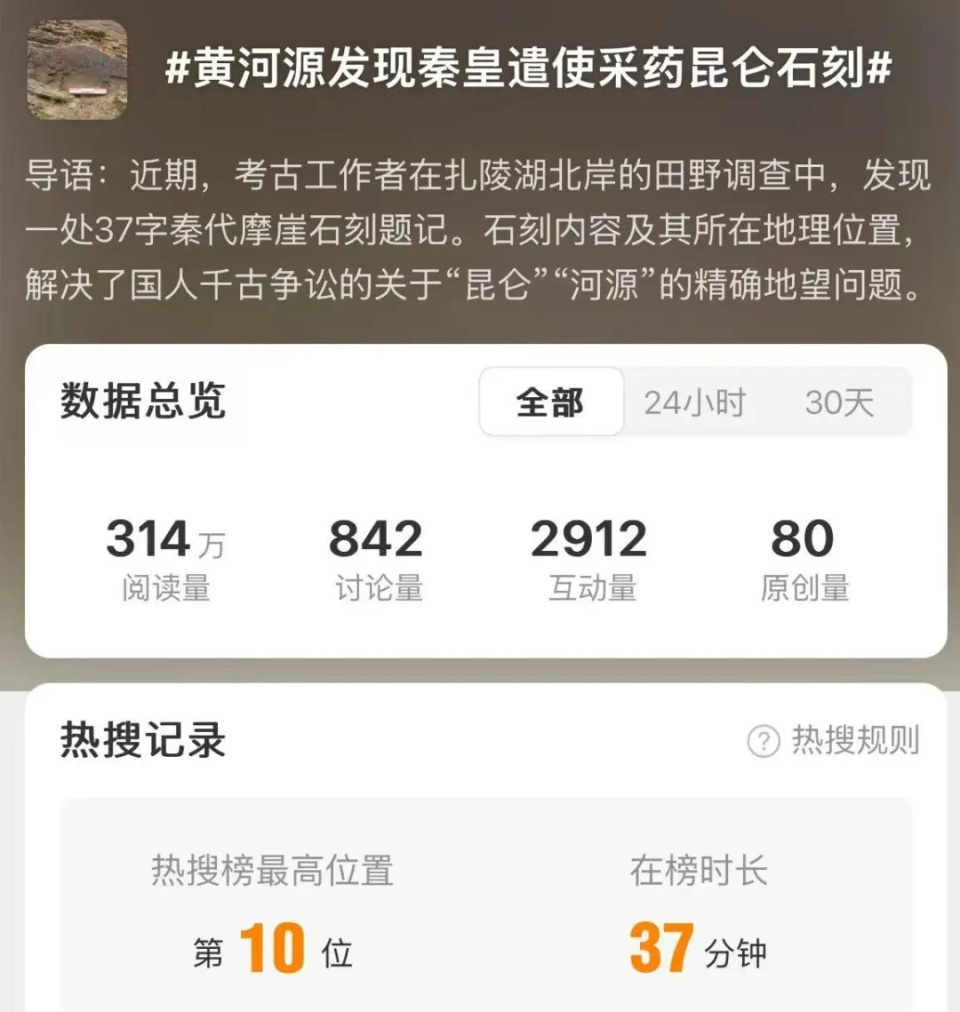
Task: Switch to the 24小时 data range
Action: point(694,402)
